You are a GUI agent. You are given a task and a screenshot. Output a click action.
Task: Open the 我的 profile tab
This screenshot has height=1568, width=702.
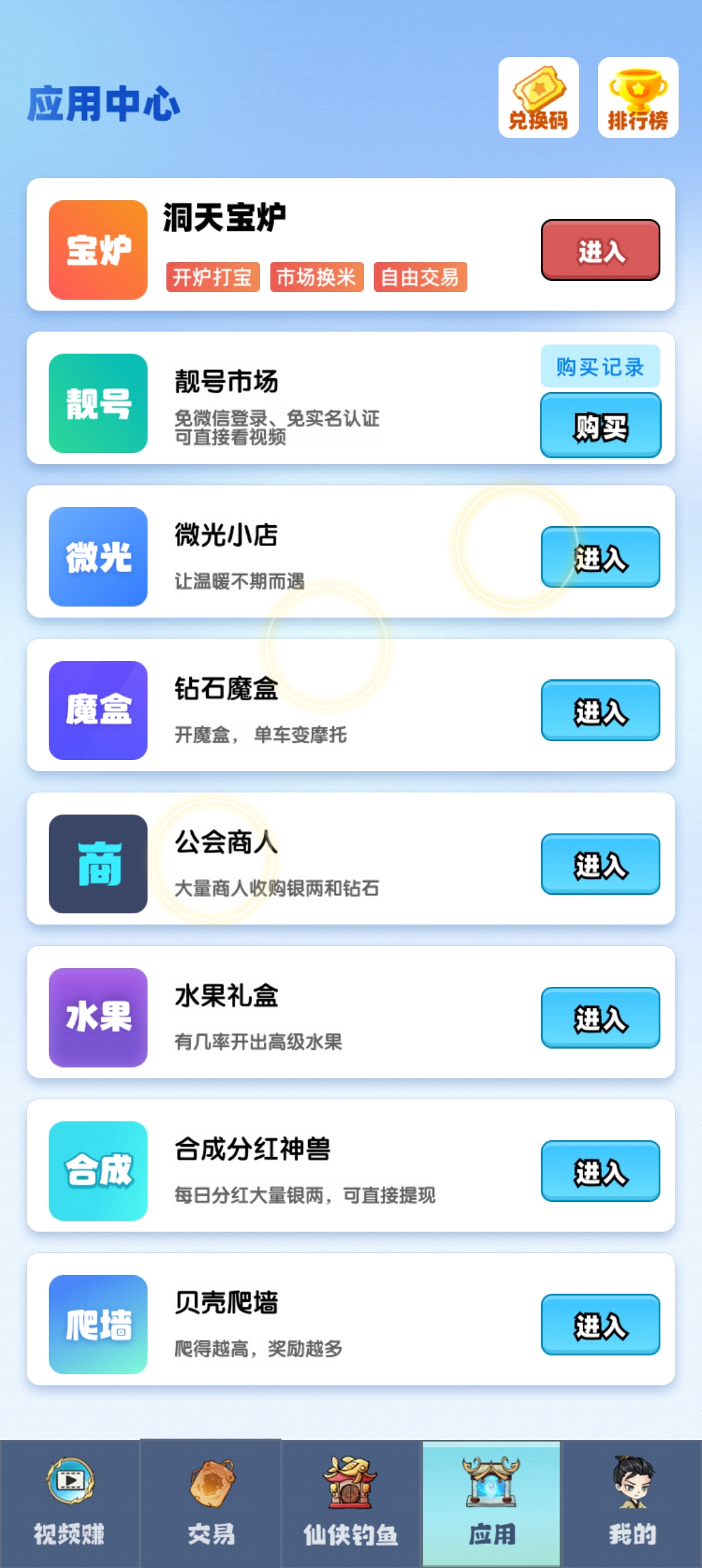[x=630, y=1508]
